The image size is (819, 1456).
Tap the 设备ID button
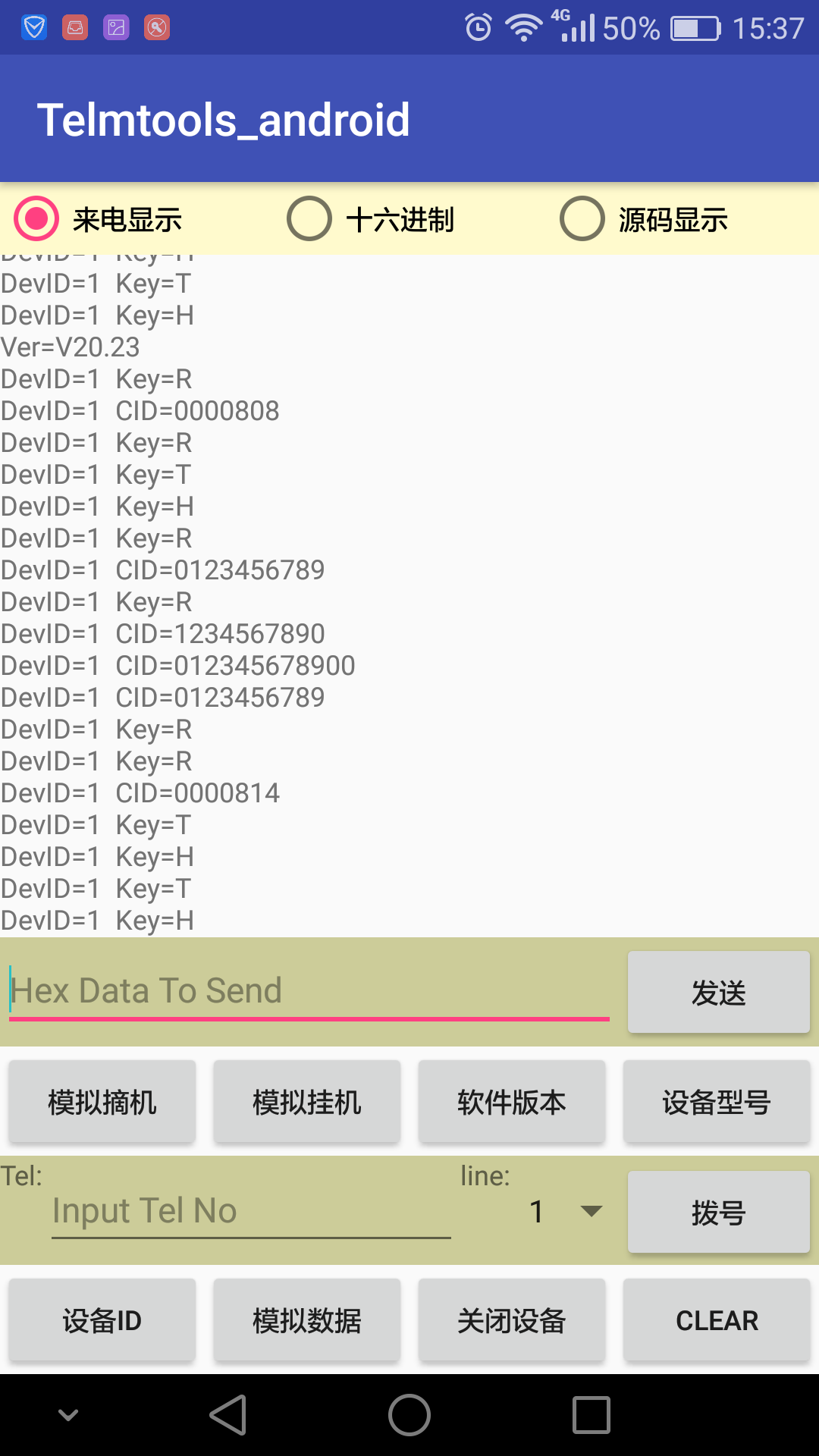coord(102,1320)
